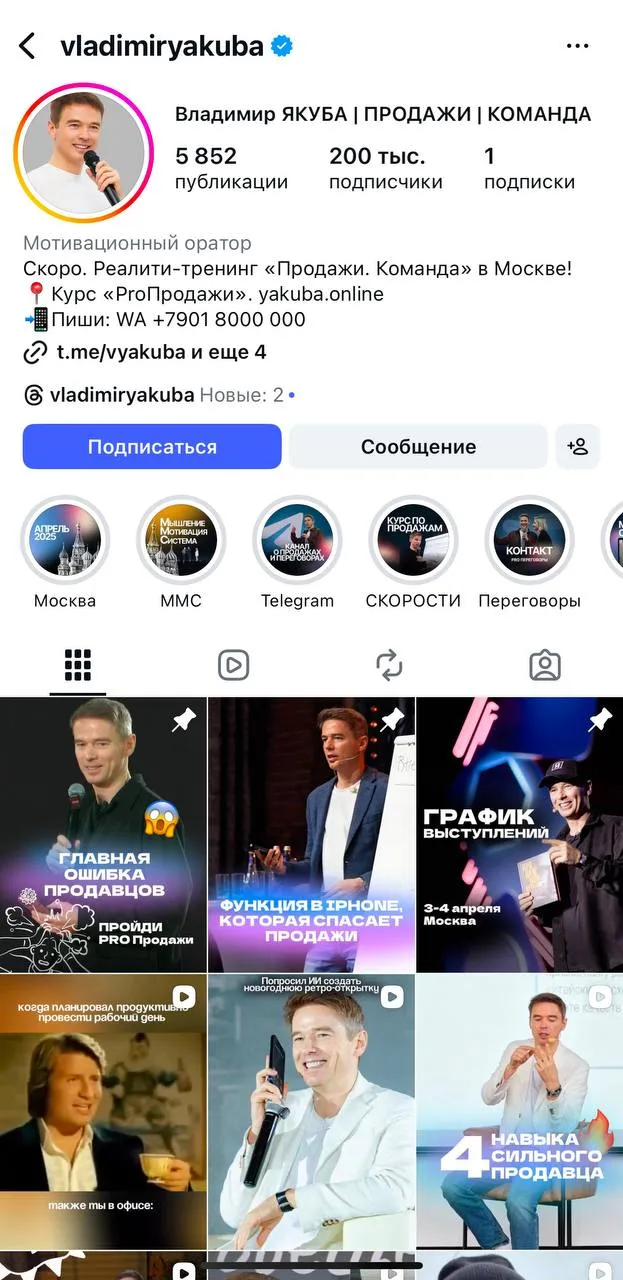
Task: Open the «Telegram» story highlight
Action: 297,541
